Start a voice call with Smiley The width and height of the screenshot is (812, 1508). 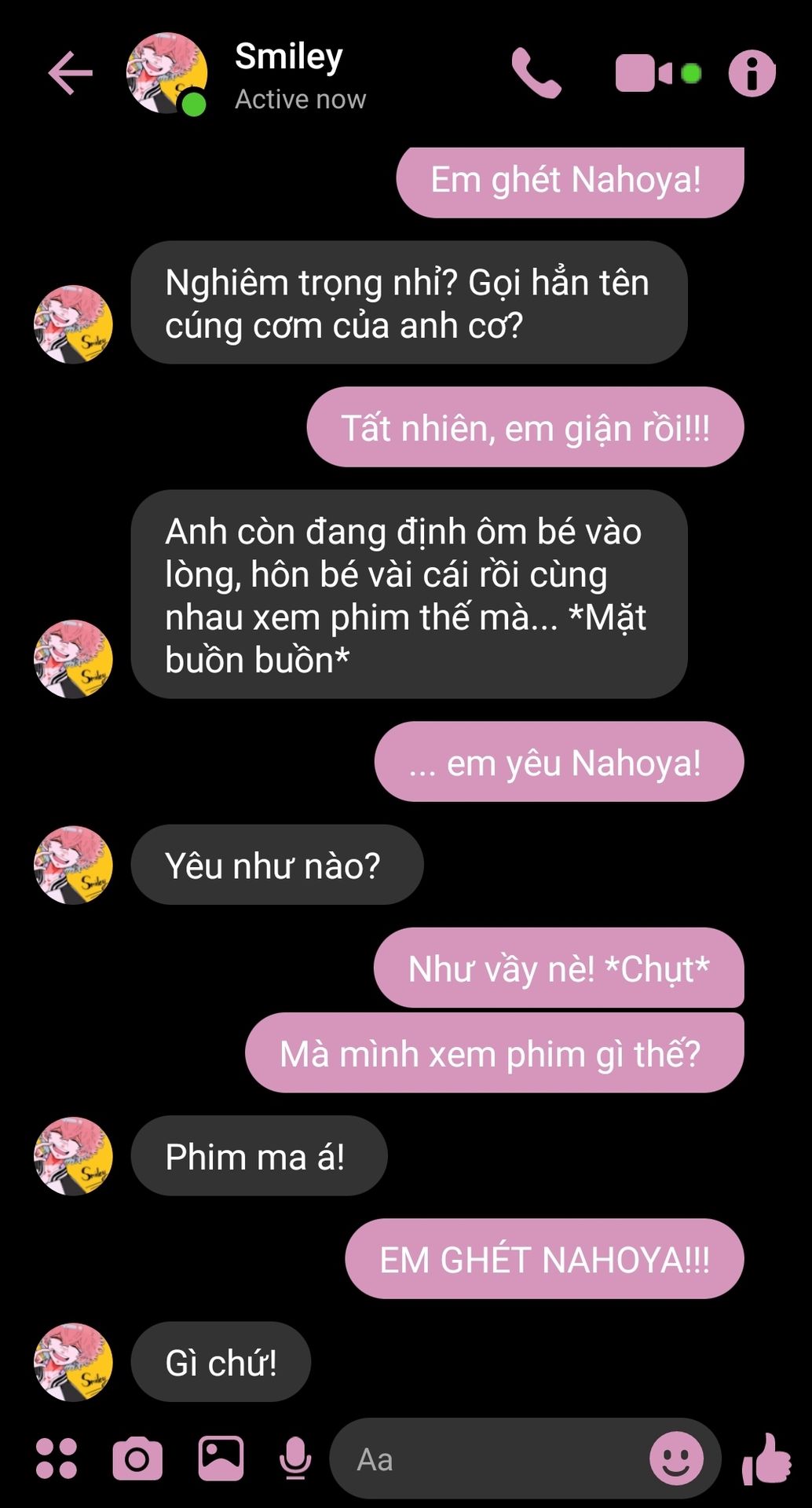click(536, 73)
